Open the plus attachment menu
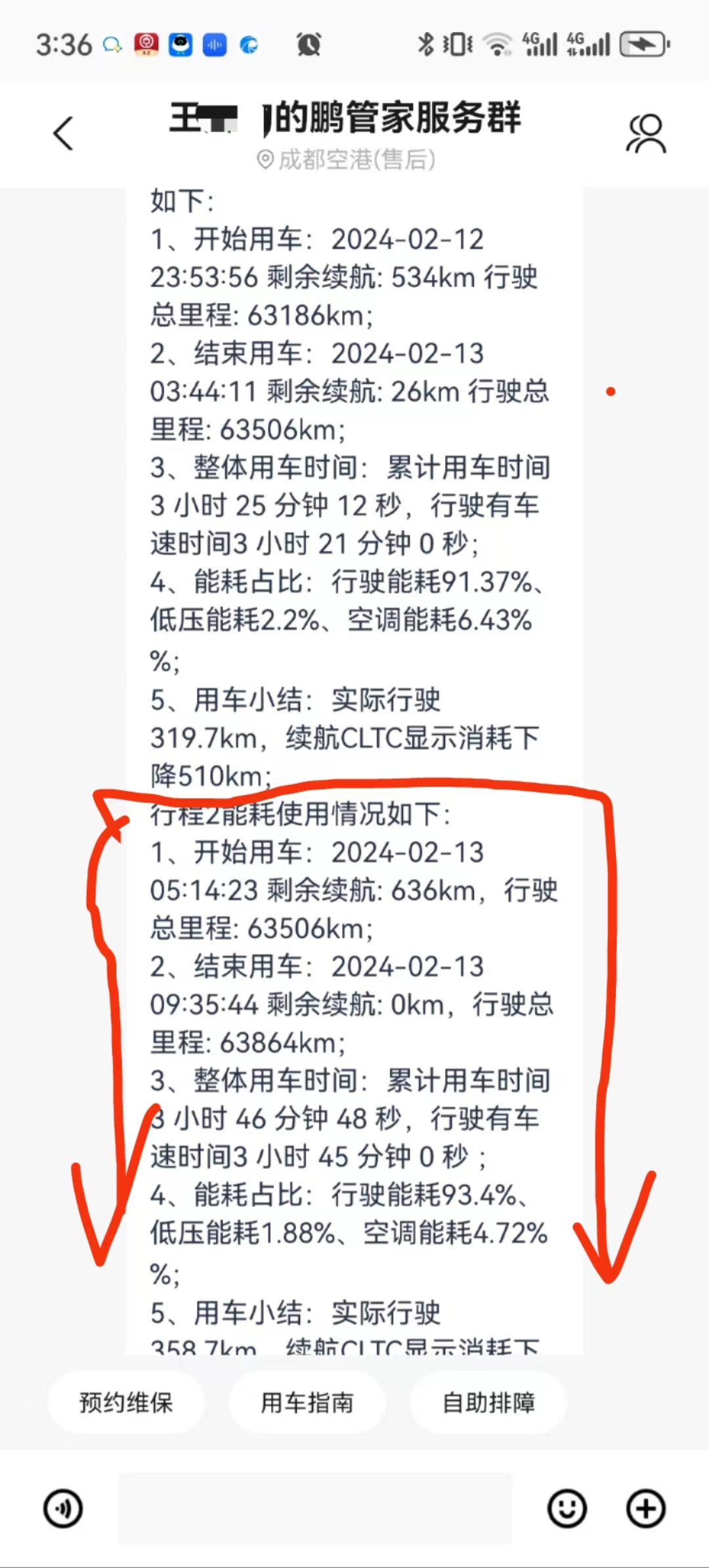 click(x=646, y=1508)
